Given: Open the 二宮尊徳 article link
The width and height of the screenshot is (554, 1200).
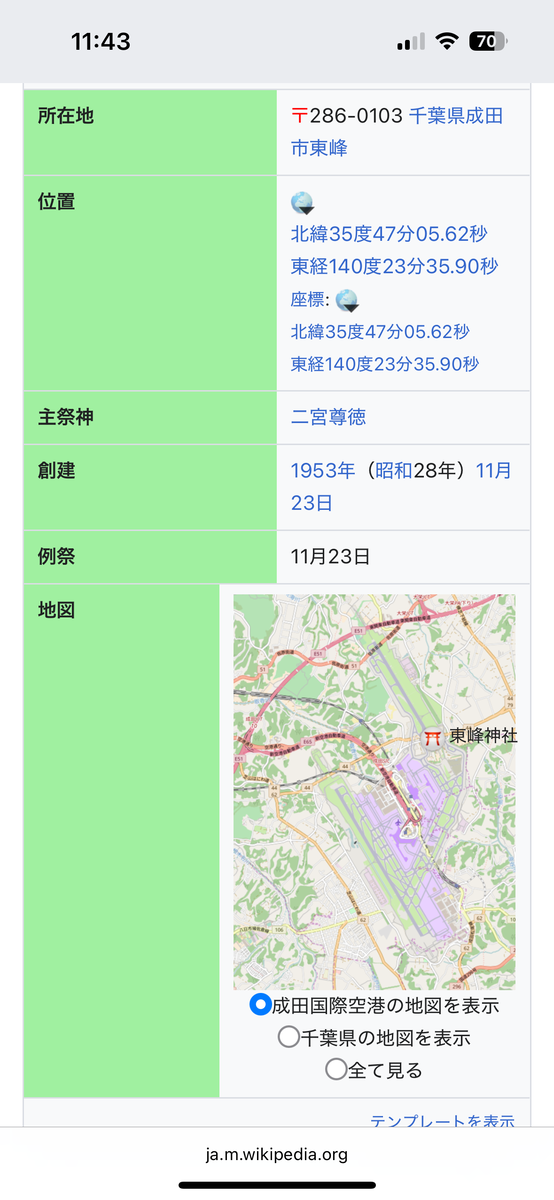Looking at the screenshot, I should [328, 417].
